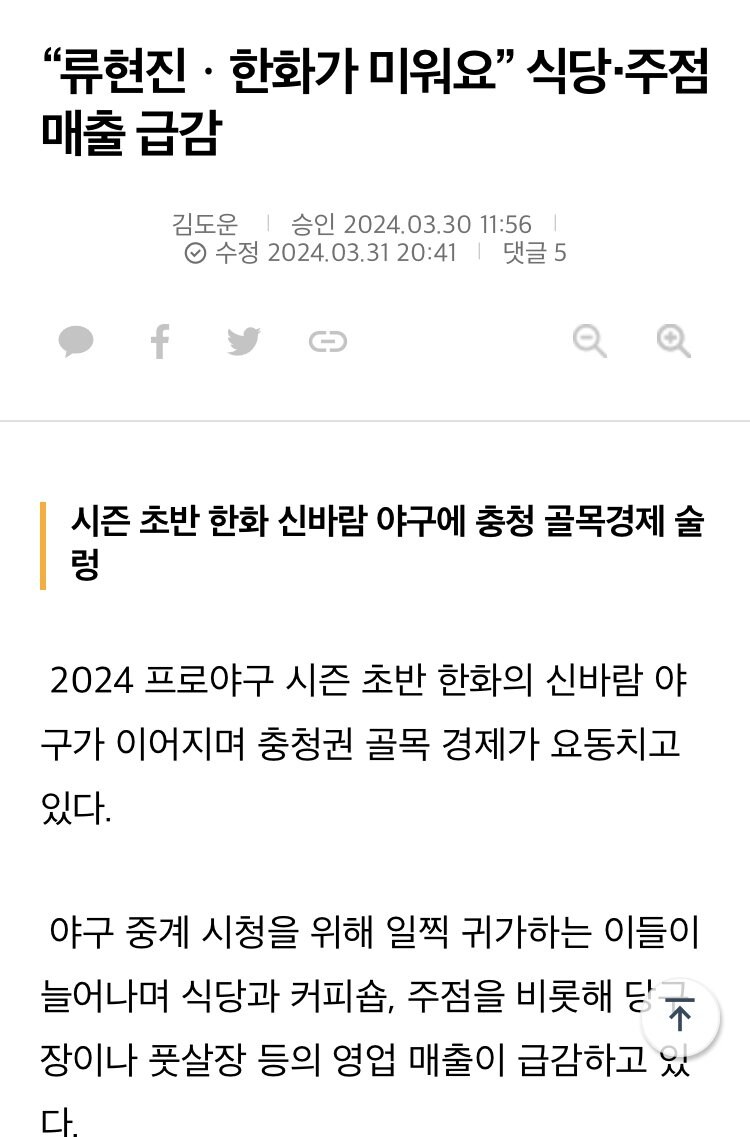Jump back to top of page

680,1018
